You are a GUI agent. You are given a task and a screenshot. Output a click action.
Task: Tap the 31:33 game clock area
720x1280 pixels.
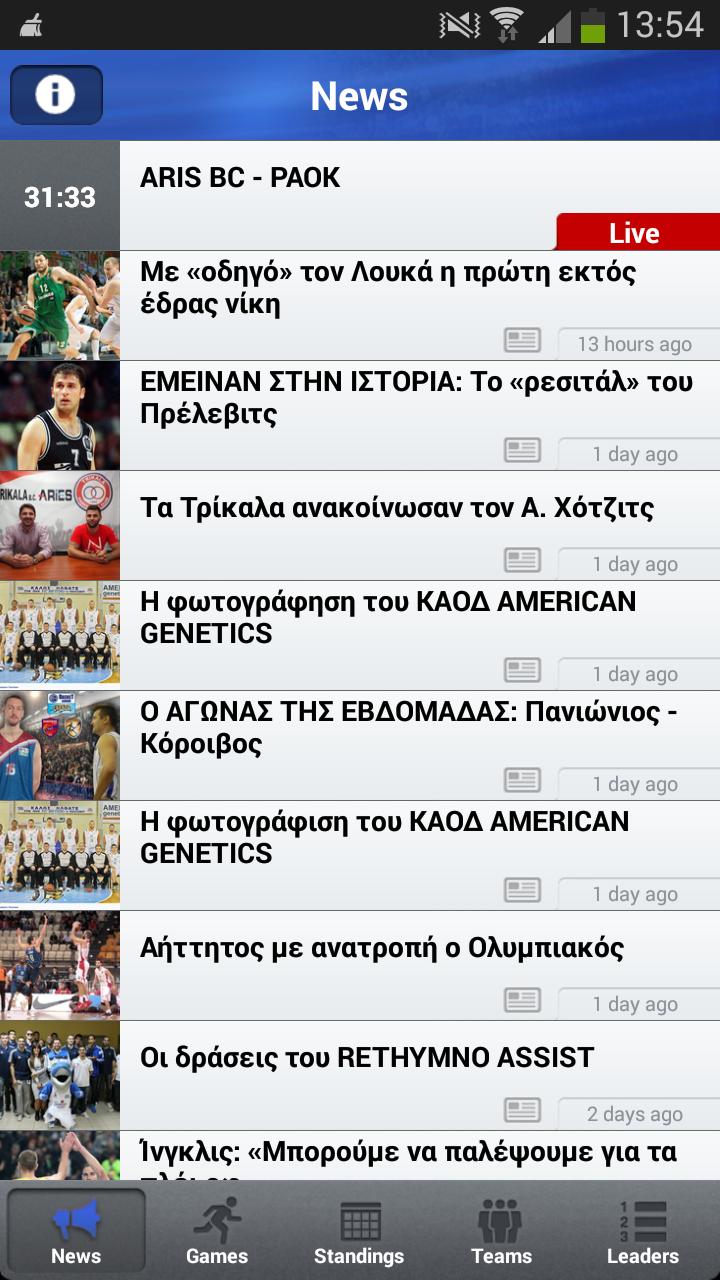coord(59,195)
